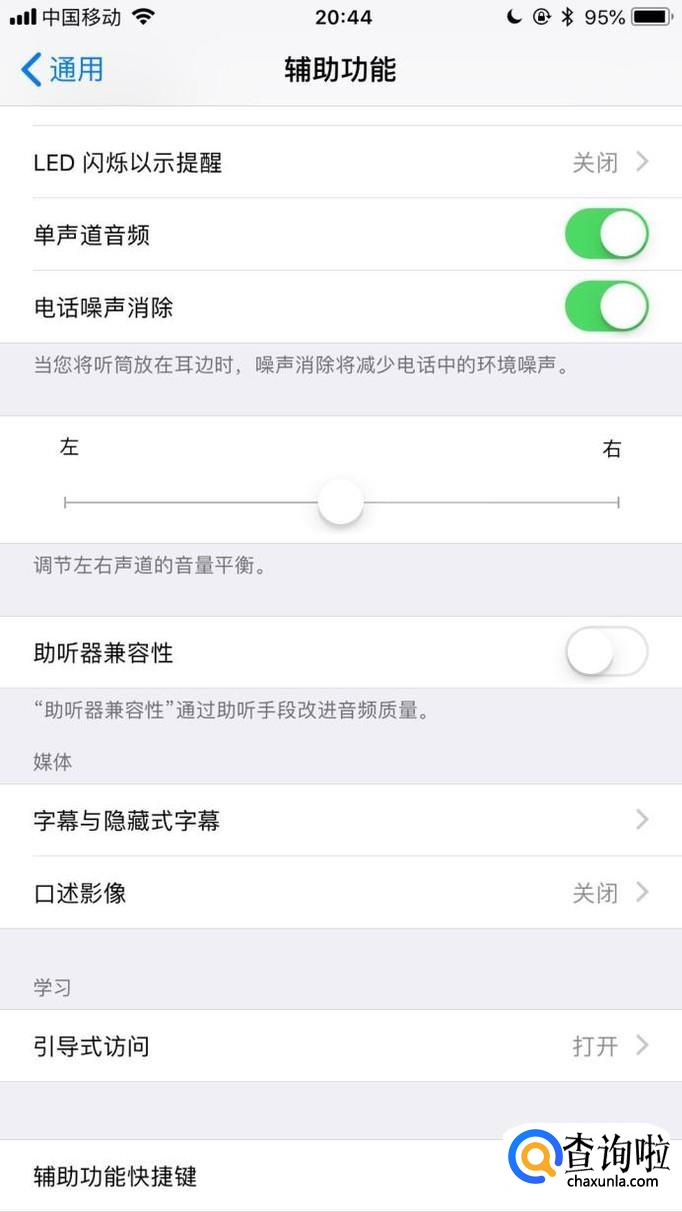This screenshot has width=682, height=1212.
Task: Go back to 通用 settings
Action: [62, 70]
